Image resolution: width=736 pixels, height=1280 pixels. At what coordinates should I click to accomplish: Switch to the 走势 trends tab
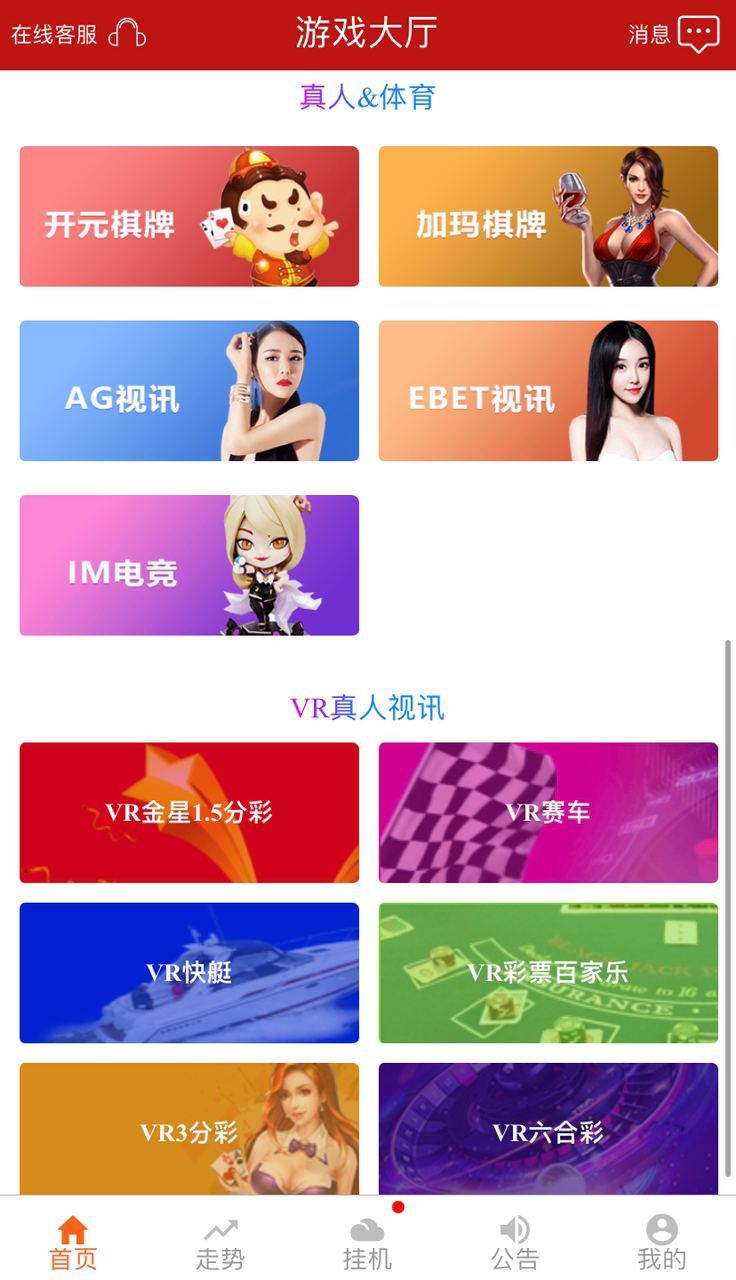(220, 1242)
